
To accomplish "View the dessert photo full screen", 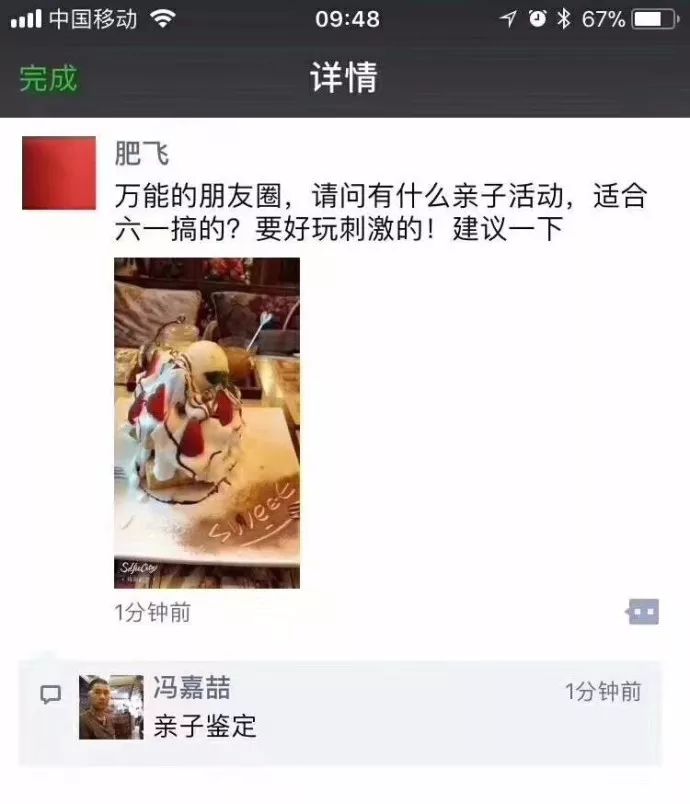I will point(207,422).
